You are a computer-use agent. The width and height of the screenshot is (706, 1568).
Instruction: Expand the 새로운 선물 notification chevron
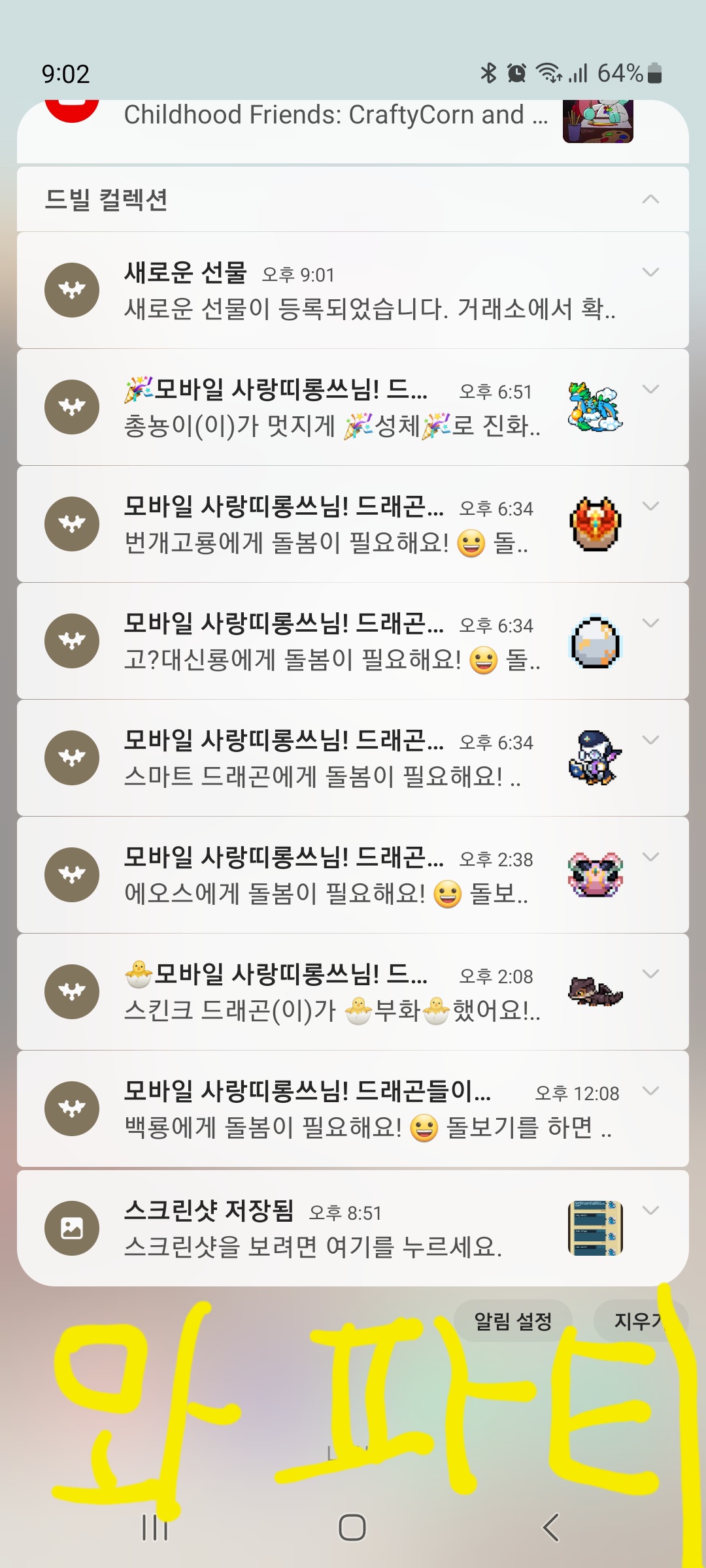(x=650, y=272)
